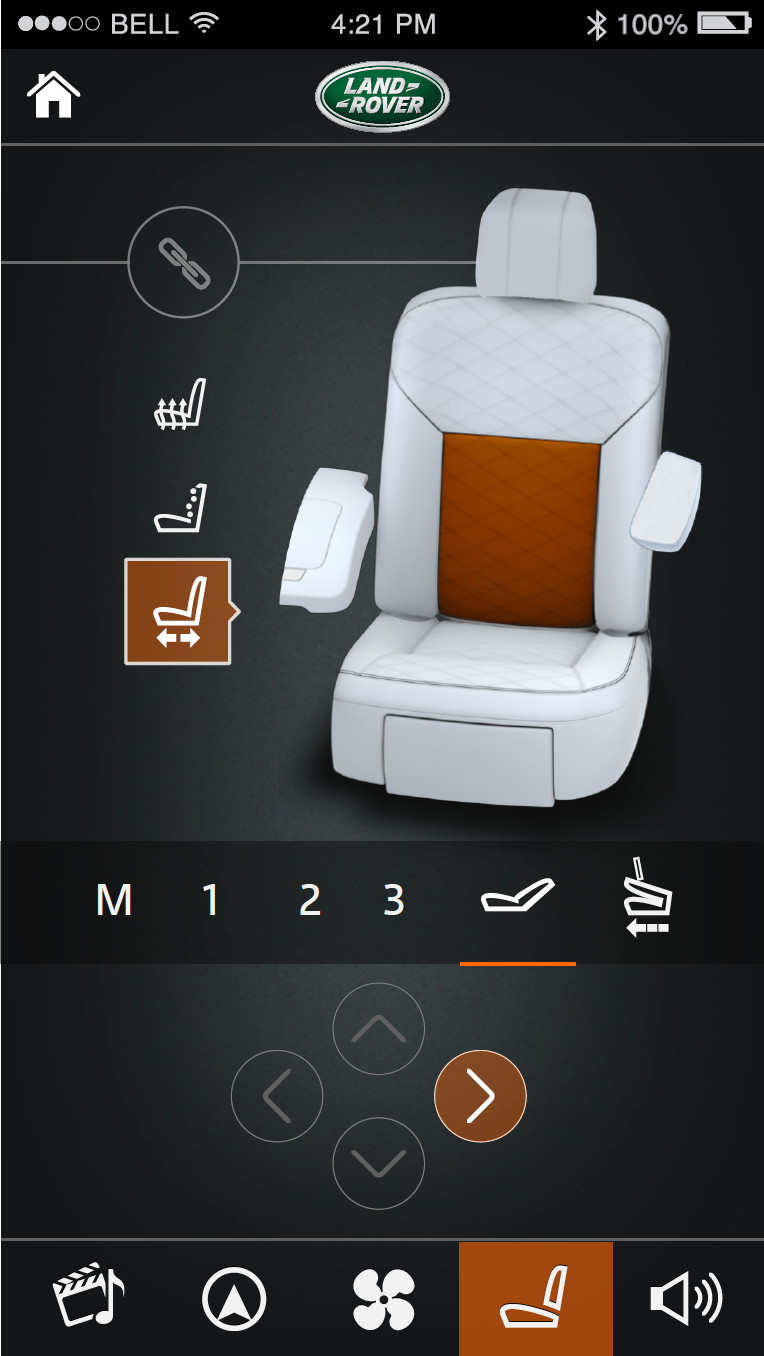Image resolution: width=764 pixels, height=1356 pixels.
Task: Tap the right arrow control
Action: (480, 1097)
